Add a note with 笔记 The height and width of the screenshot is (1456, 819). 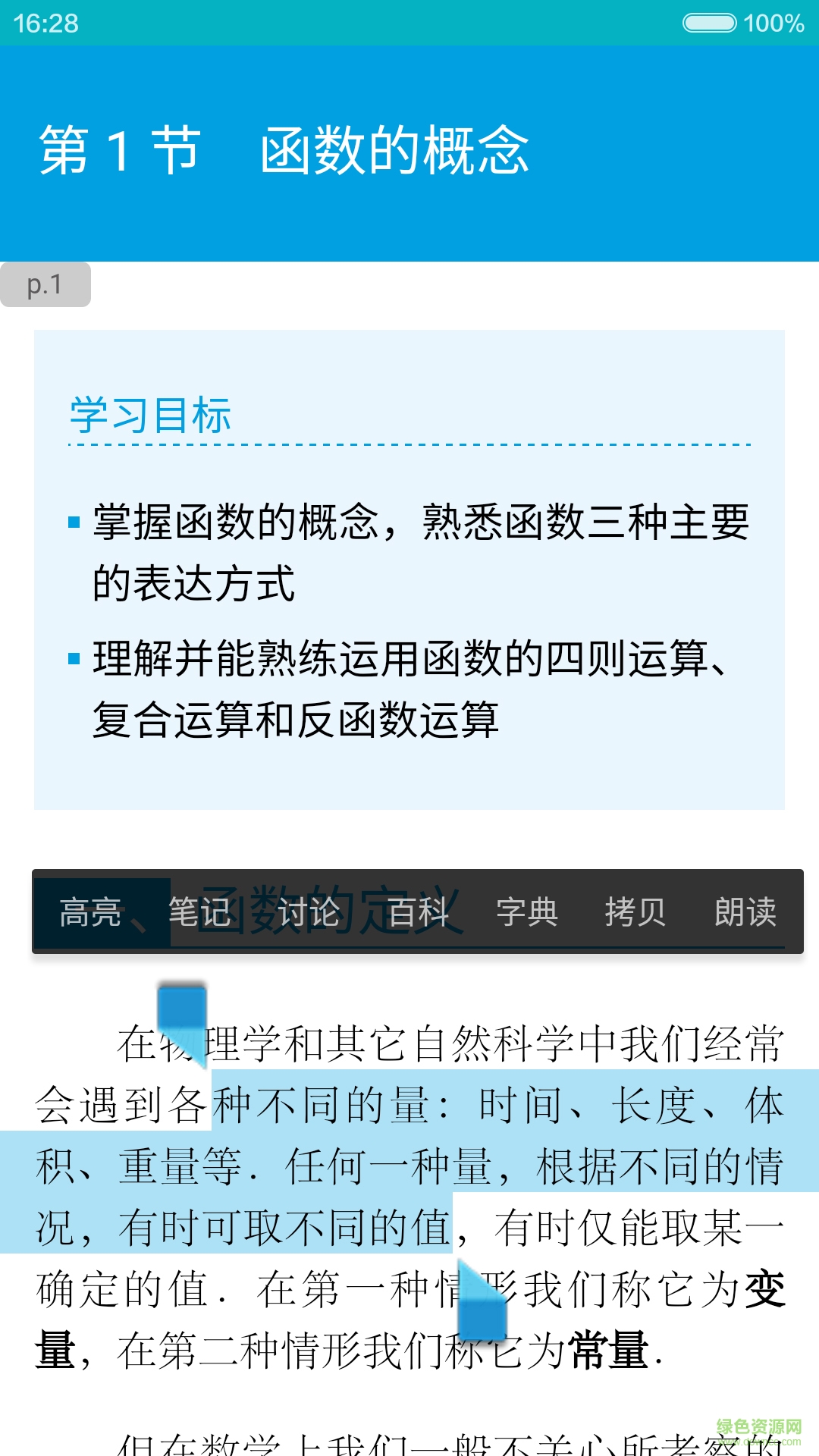tap(199, 912)
